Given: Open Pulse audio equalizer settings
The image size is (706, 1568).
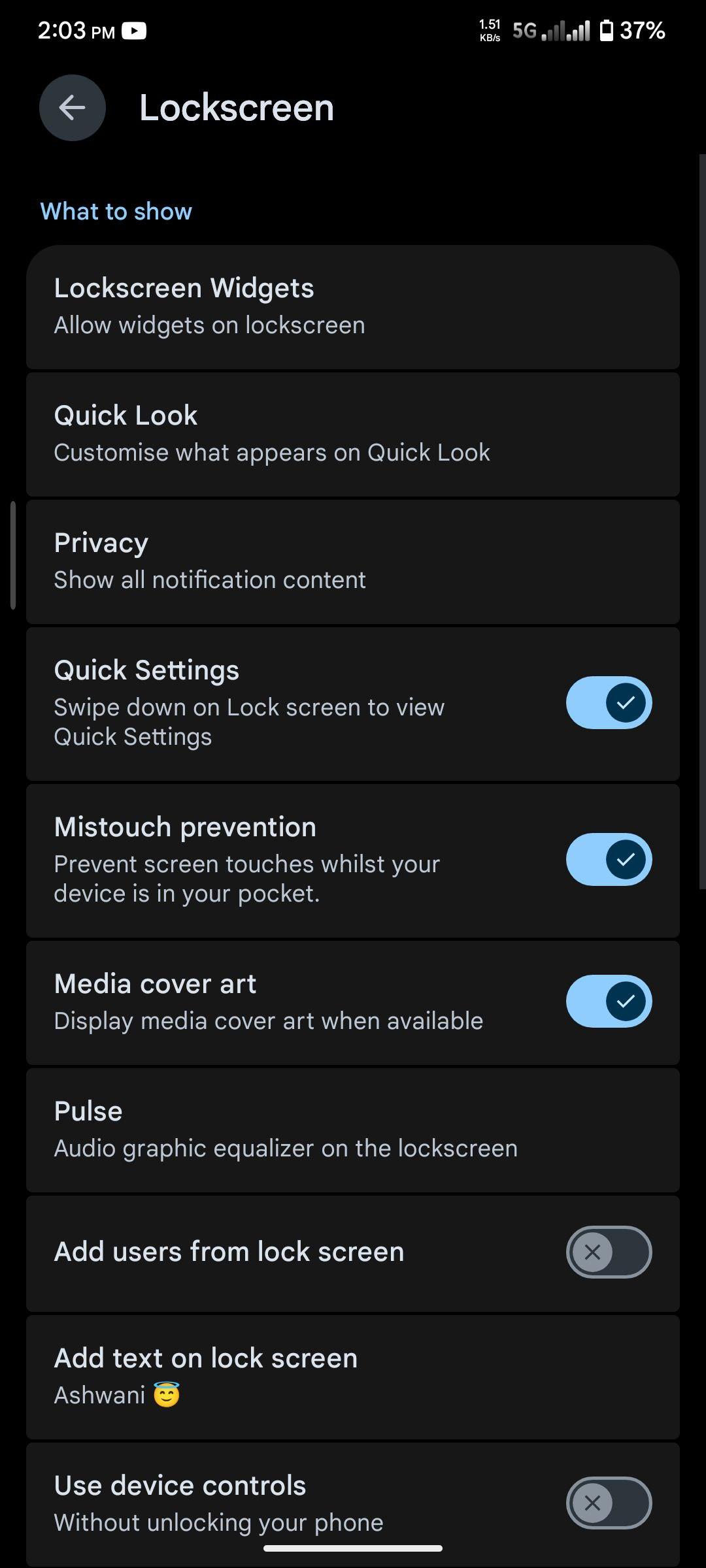Looking at the screenshot, I should click(353, 1130).
